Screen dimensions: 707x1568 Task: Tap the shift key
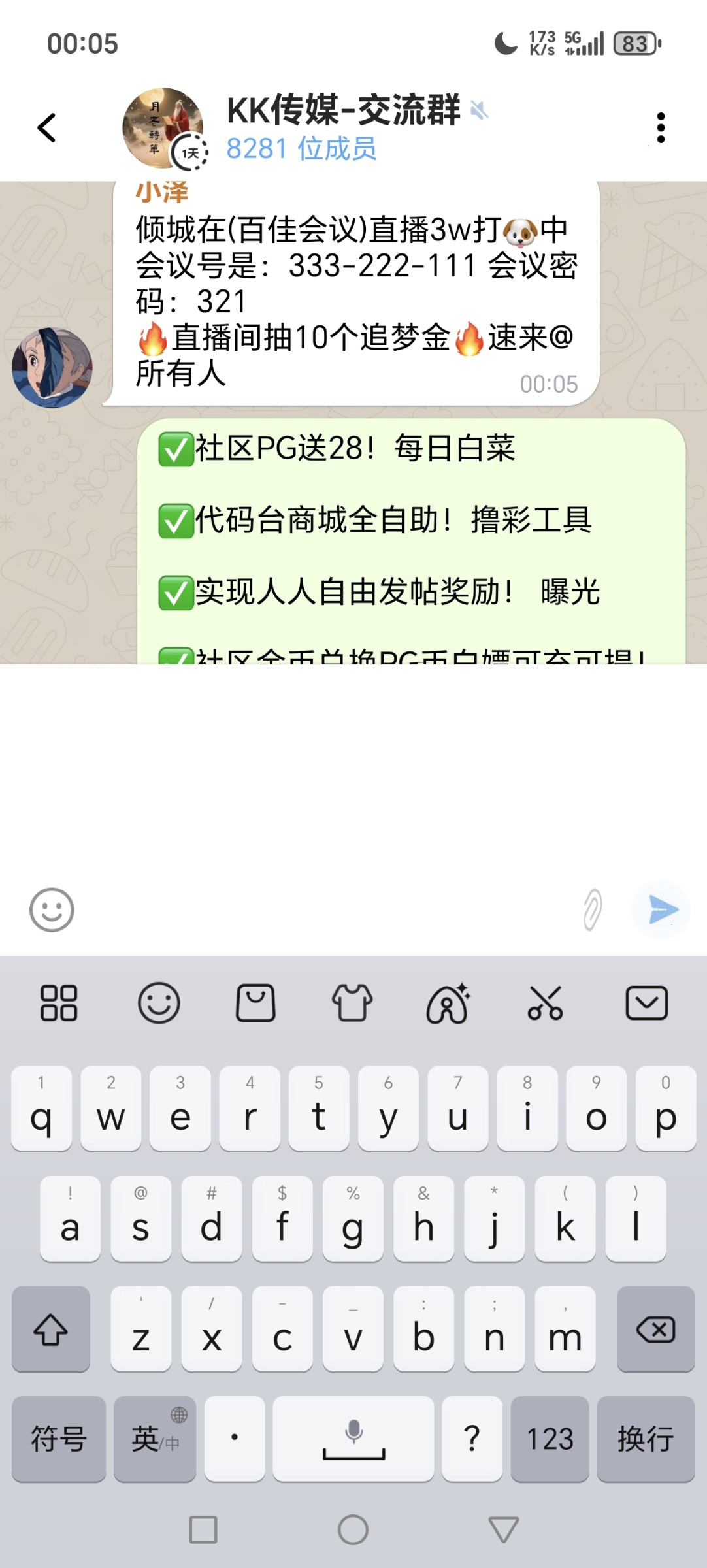(51, 1330)
